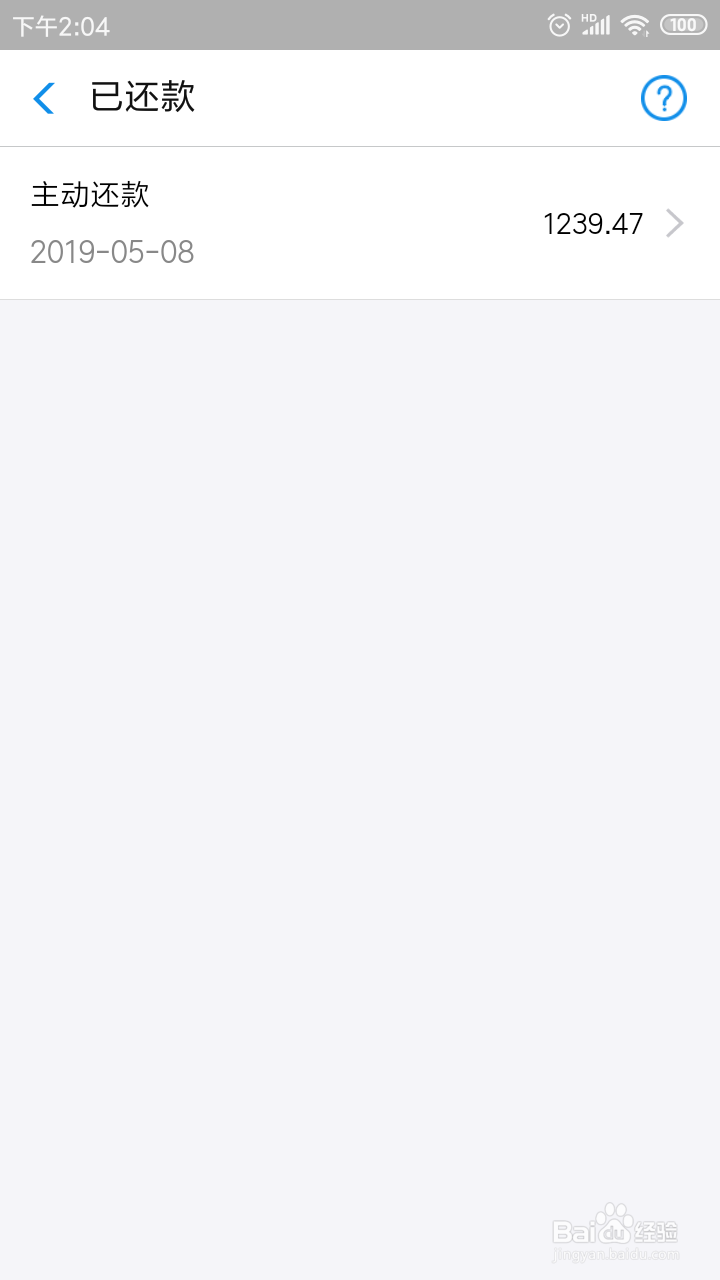Tap the blue back arrow icon

click(x=43, y=98)
